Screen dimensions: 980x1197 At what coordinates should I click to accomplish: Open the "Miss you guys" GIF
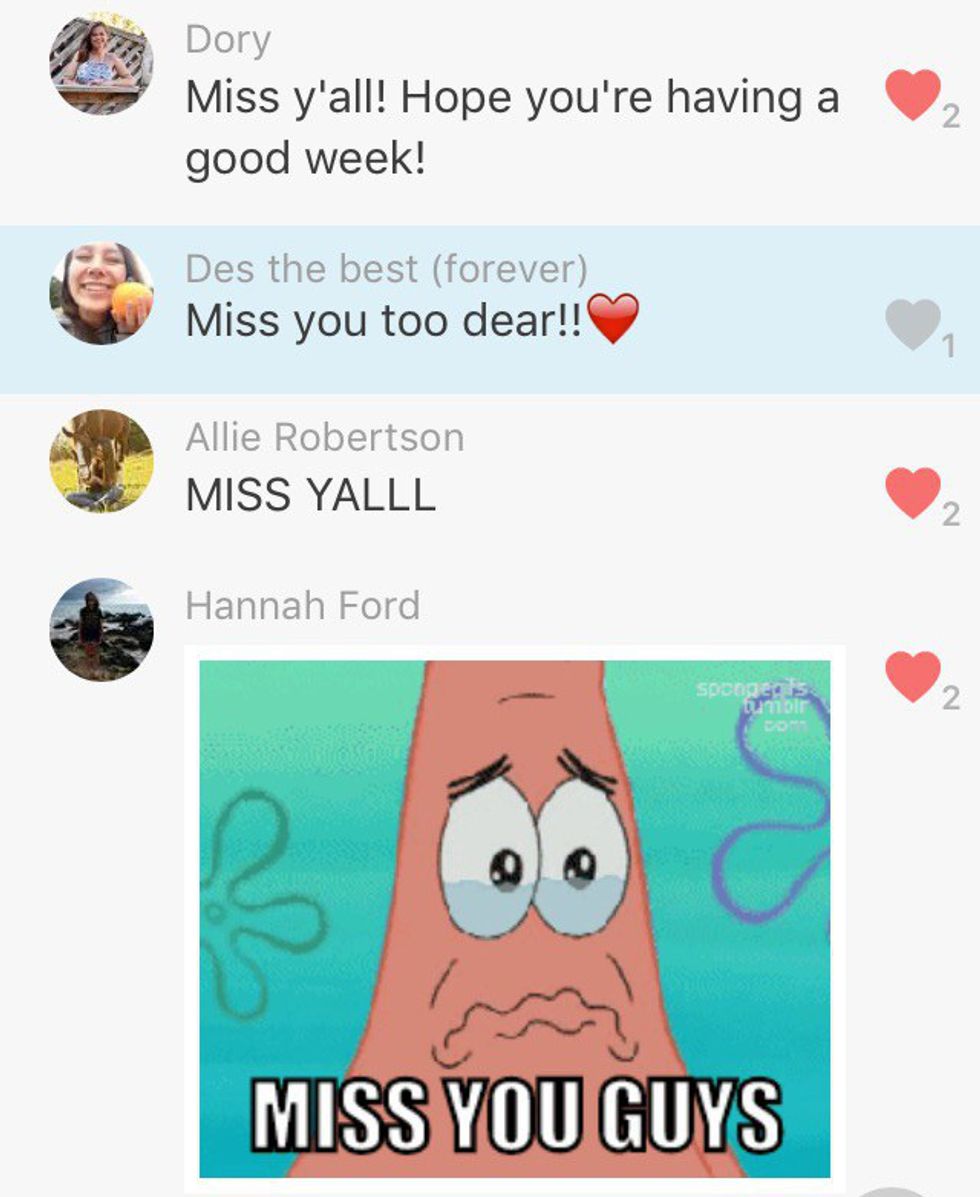click(514, 918)
